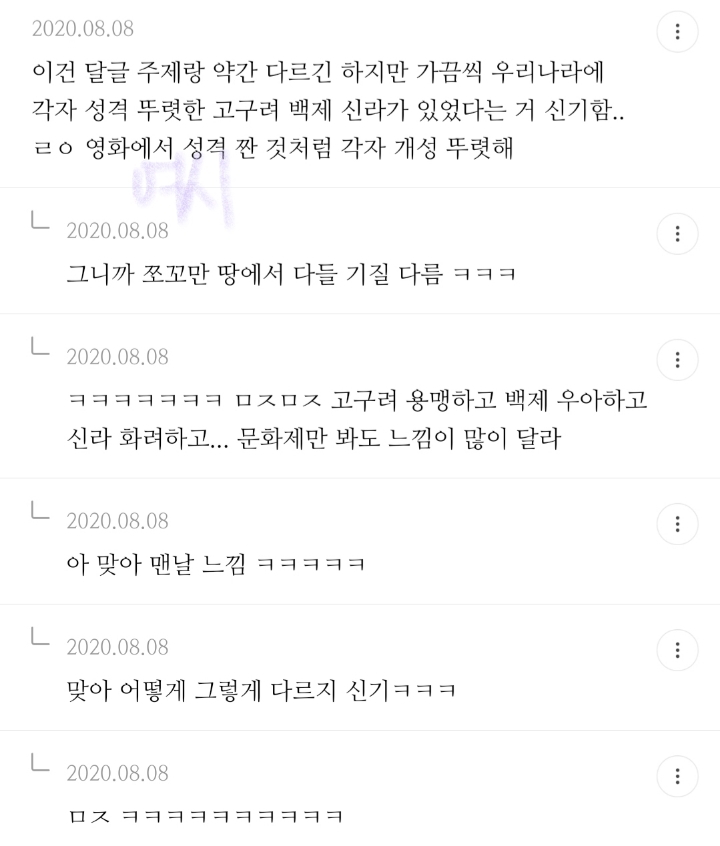Tap the overflow menu on reply '아 맞아 맨날 느낌'
The width and height of the screenshot is (720, 846).
click(677, 524)
